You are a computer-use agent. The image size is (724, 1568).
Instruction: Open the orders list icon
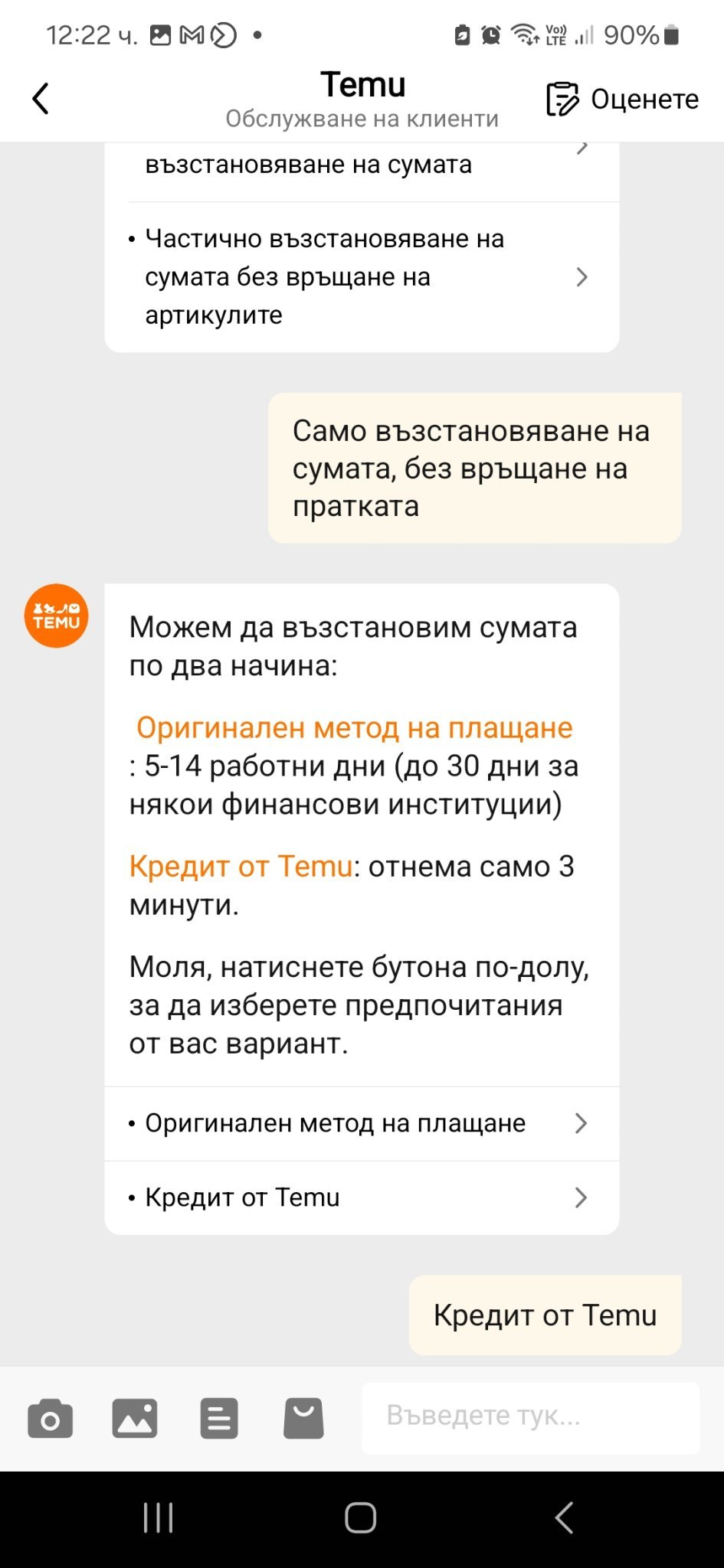coord(219,1418)
